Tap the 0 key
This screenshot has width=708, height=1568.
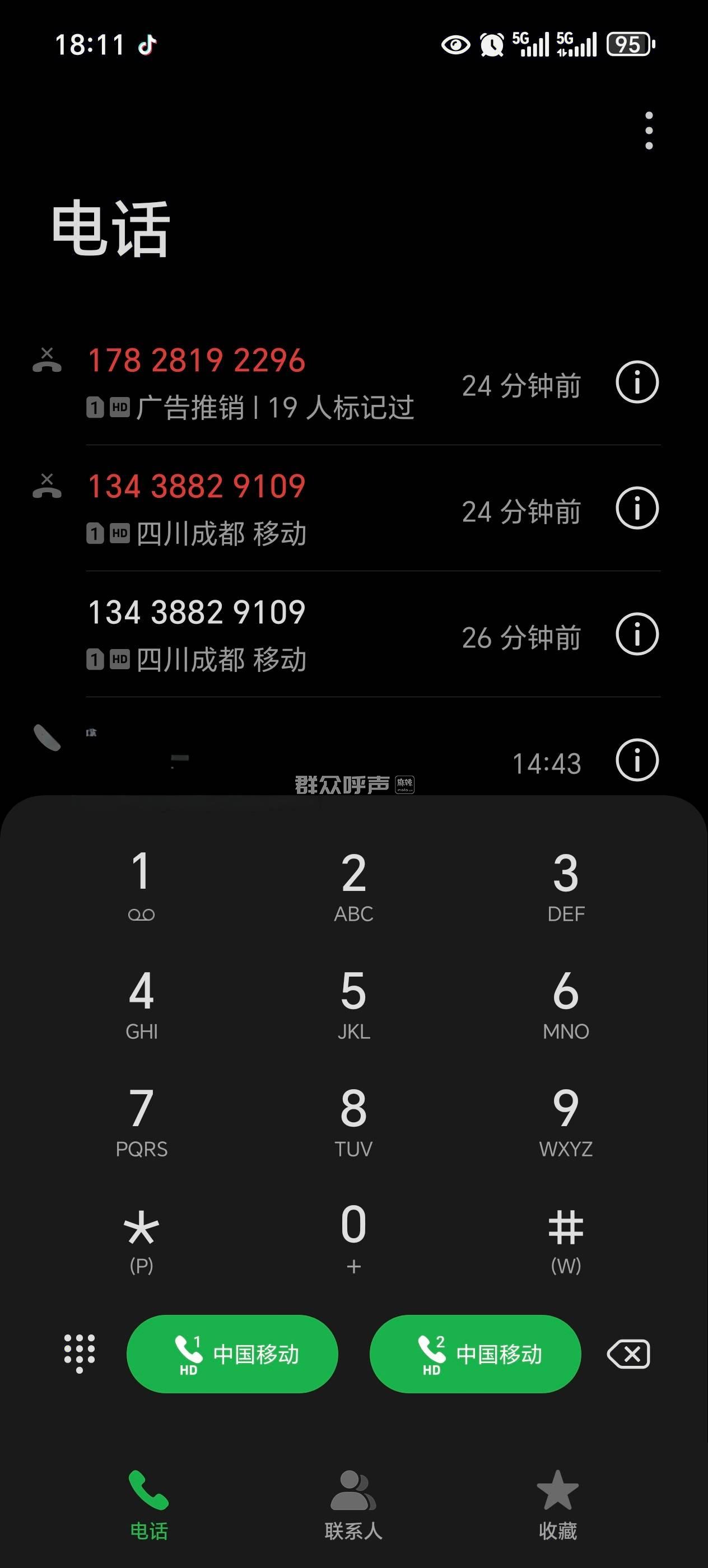coord(353,1236)
